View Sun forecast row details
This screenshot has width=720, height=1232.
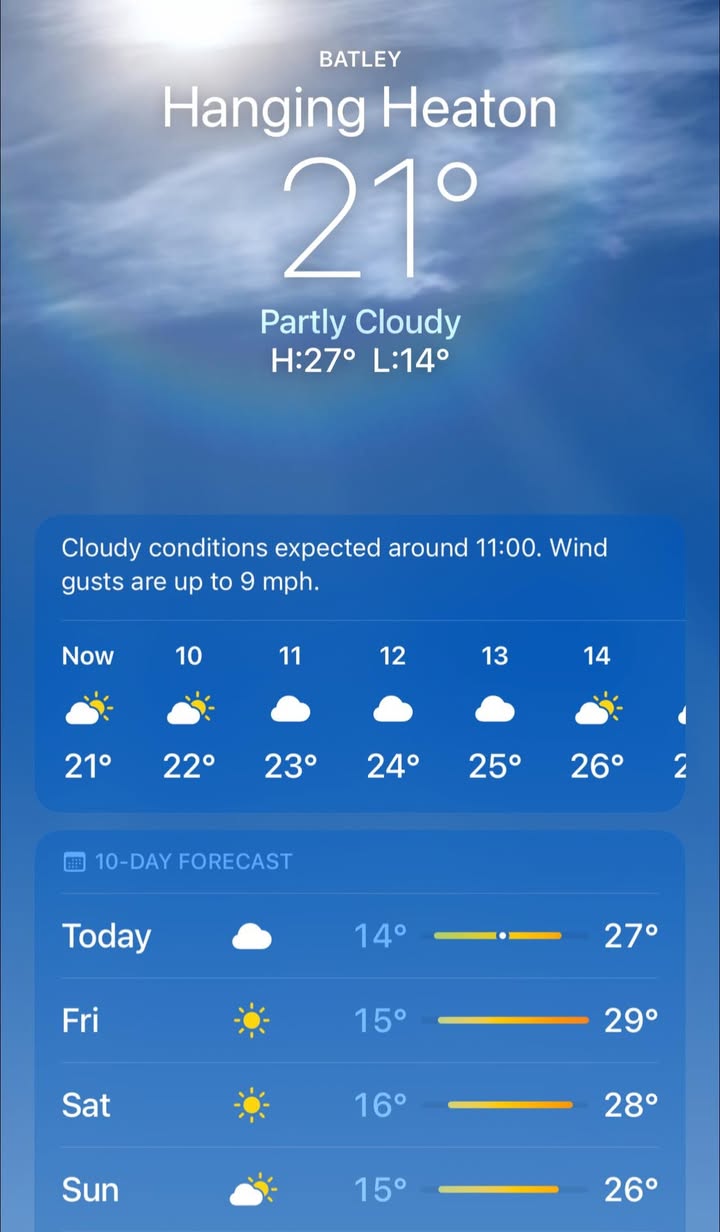click(x=360, y=1190)
